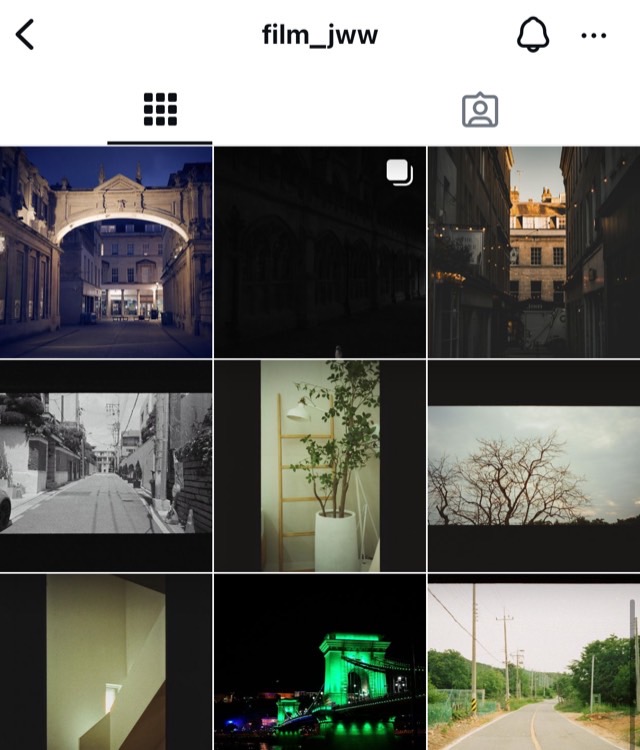Open the lit stairwell interior photo
The height and width of the screenshot is (750, 640).
click(x=106, y=662)
